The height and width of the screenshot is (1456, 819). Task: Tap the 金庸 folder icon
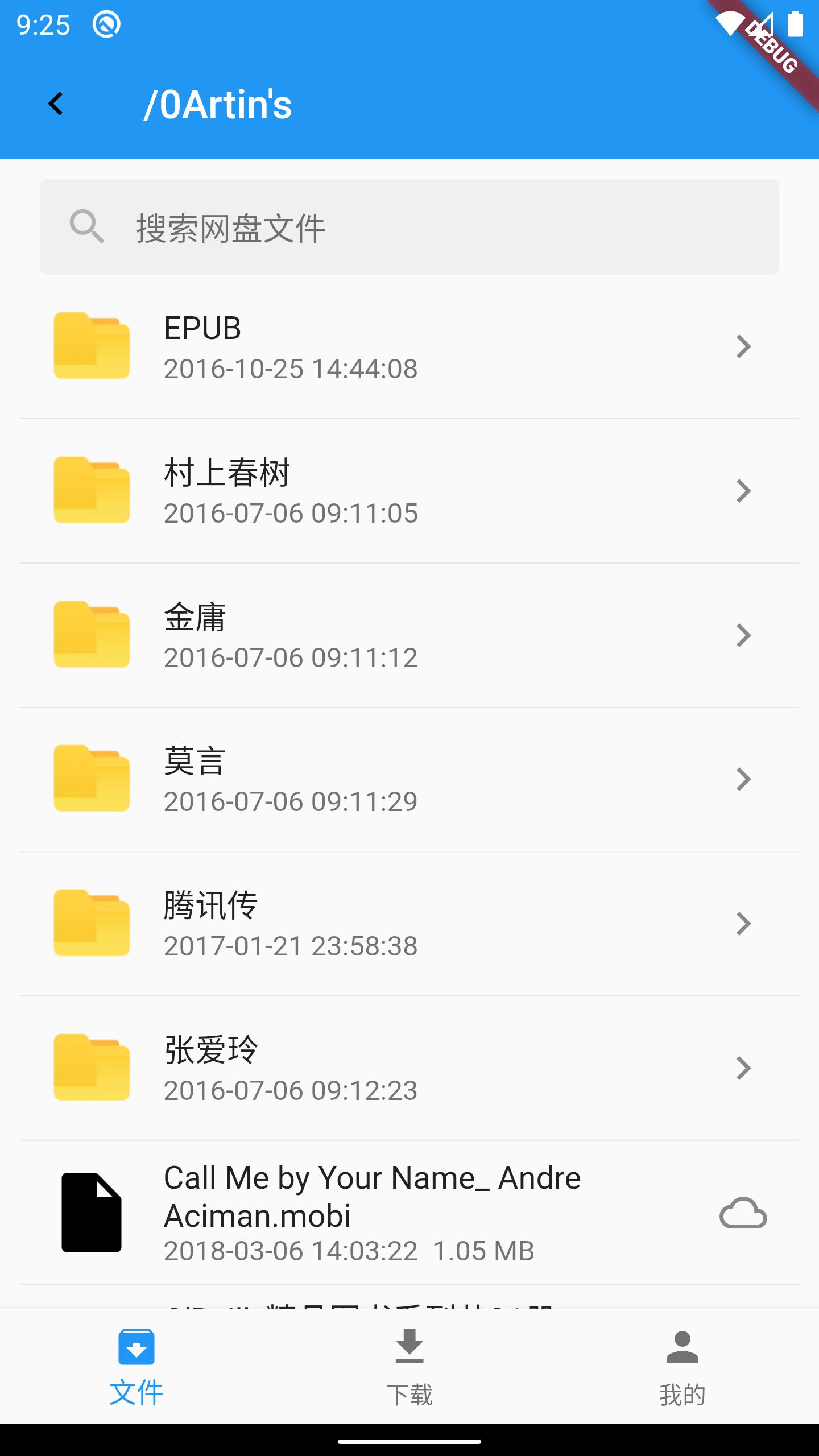coord(92,635)
